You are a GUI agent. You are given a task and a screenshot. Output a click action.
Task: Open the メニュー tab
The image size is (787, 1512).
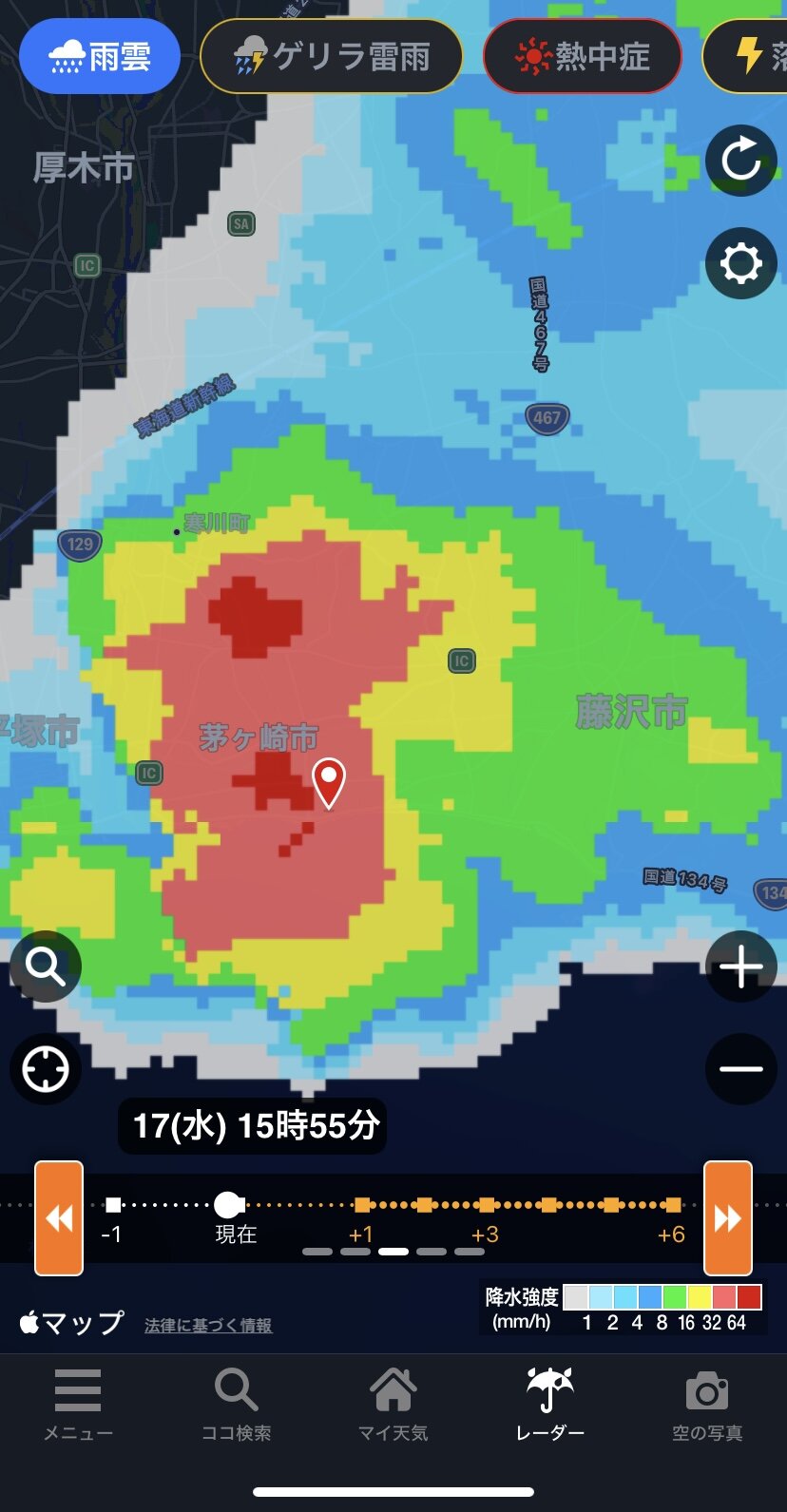78,1405
